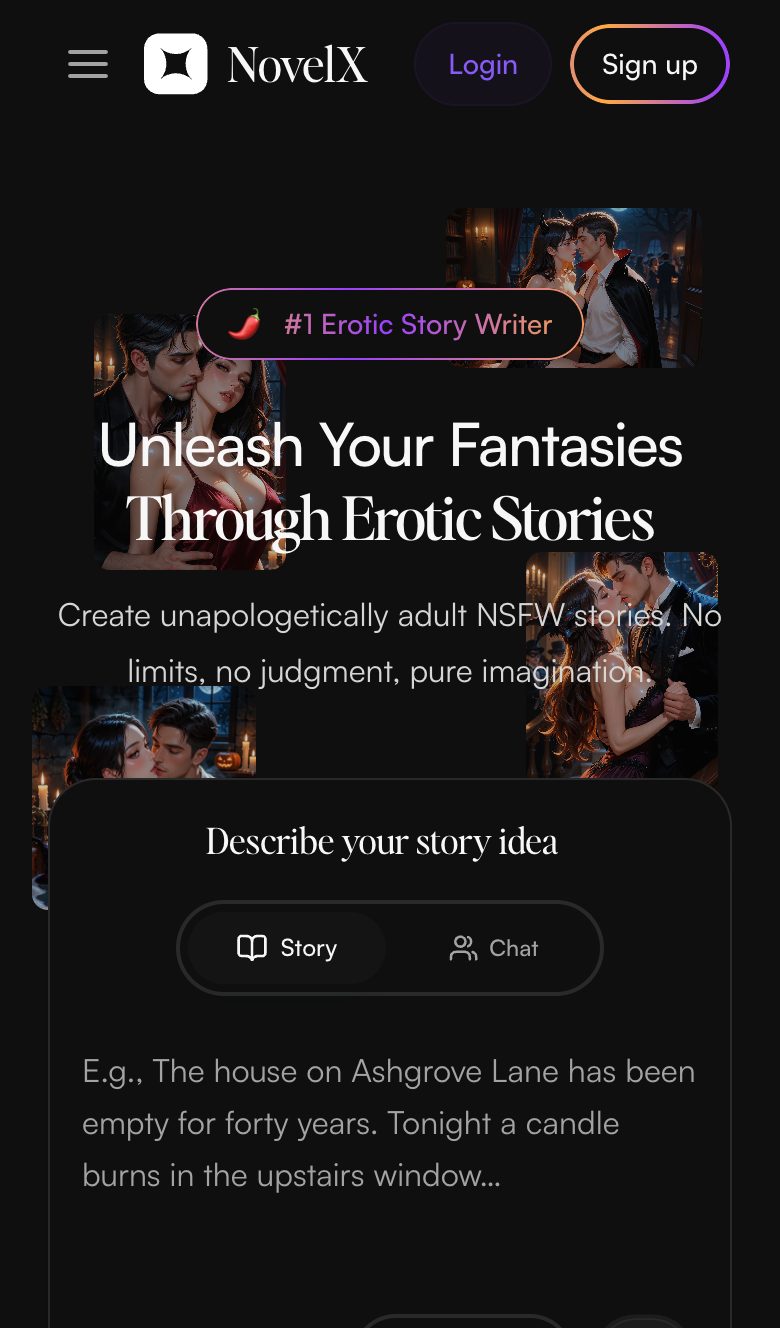Select the Story mode tab
This screenshot has width=780, height=1328.
[287, 948]
